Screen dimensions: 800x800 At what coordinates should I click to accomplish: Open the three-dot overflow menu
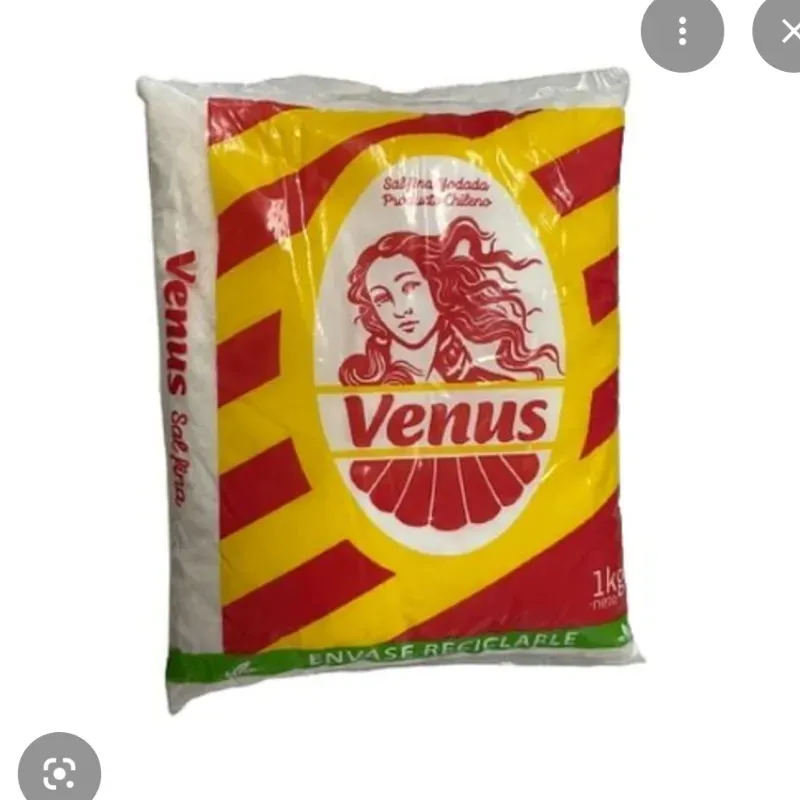(682, 32)
